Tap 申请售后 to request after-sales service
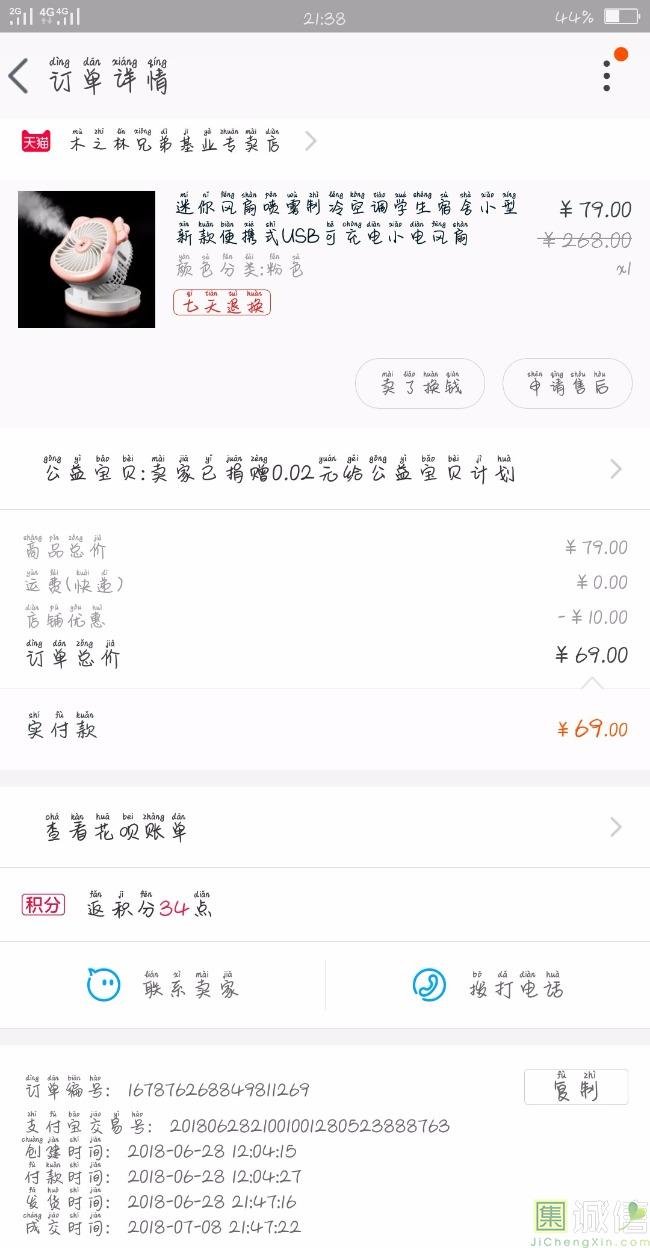This screenshot has height=1248, width=650. [x=567, y=384]
